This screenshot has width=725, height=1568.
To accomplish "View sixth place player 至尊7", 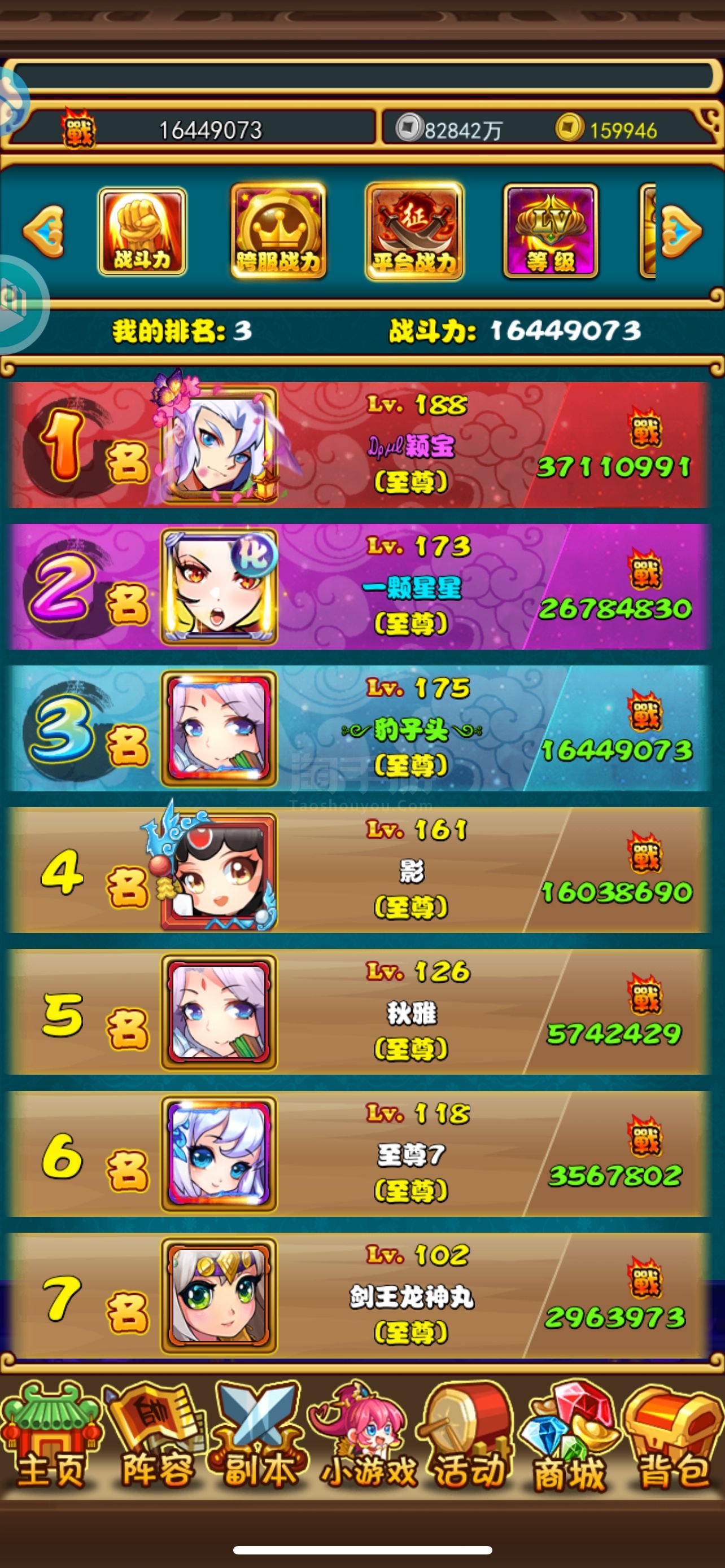I will pyautogui.click(x=359, y=1154).
